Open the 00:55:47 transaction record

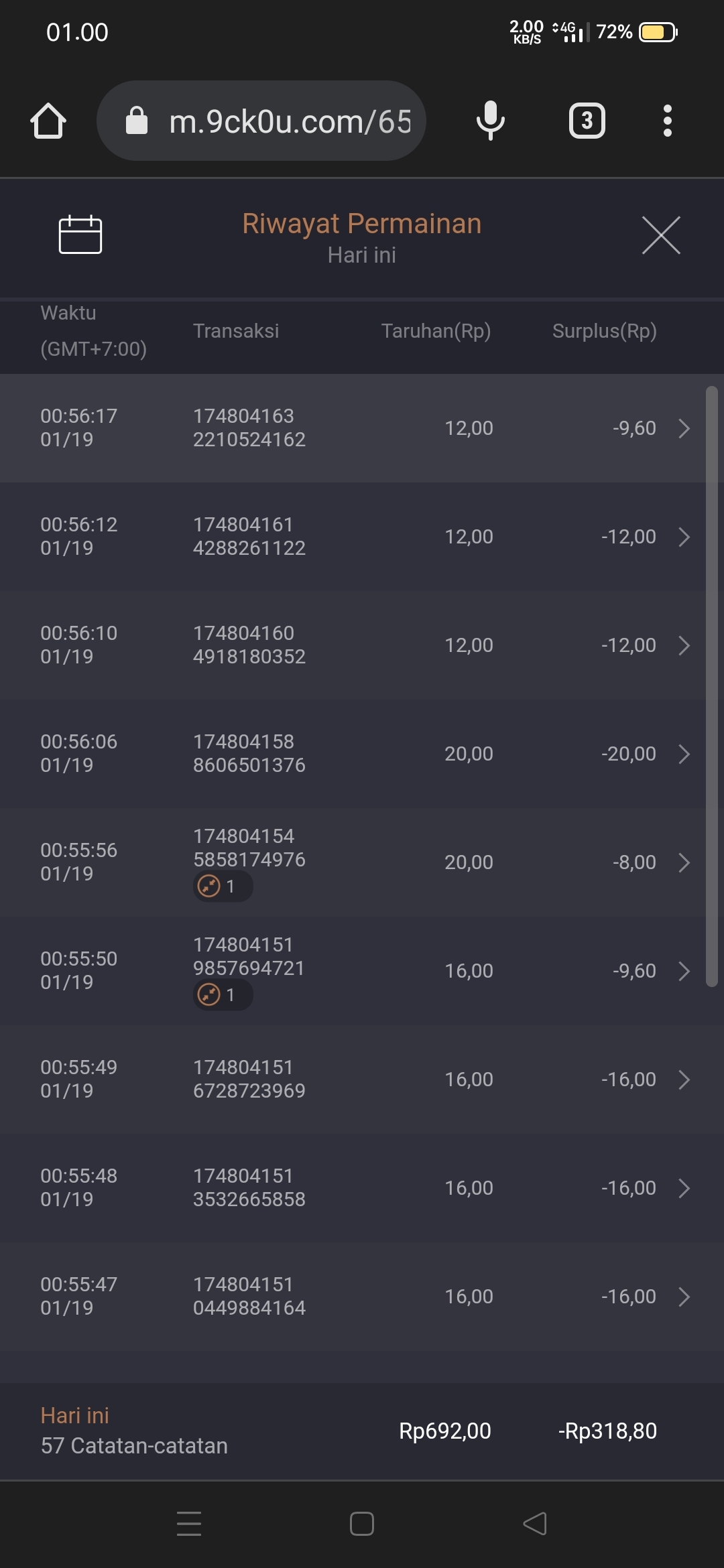362,1297
